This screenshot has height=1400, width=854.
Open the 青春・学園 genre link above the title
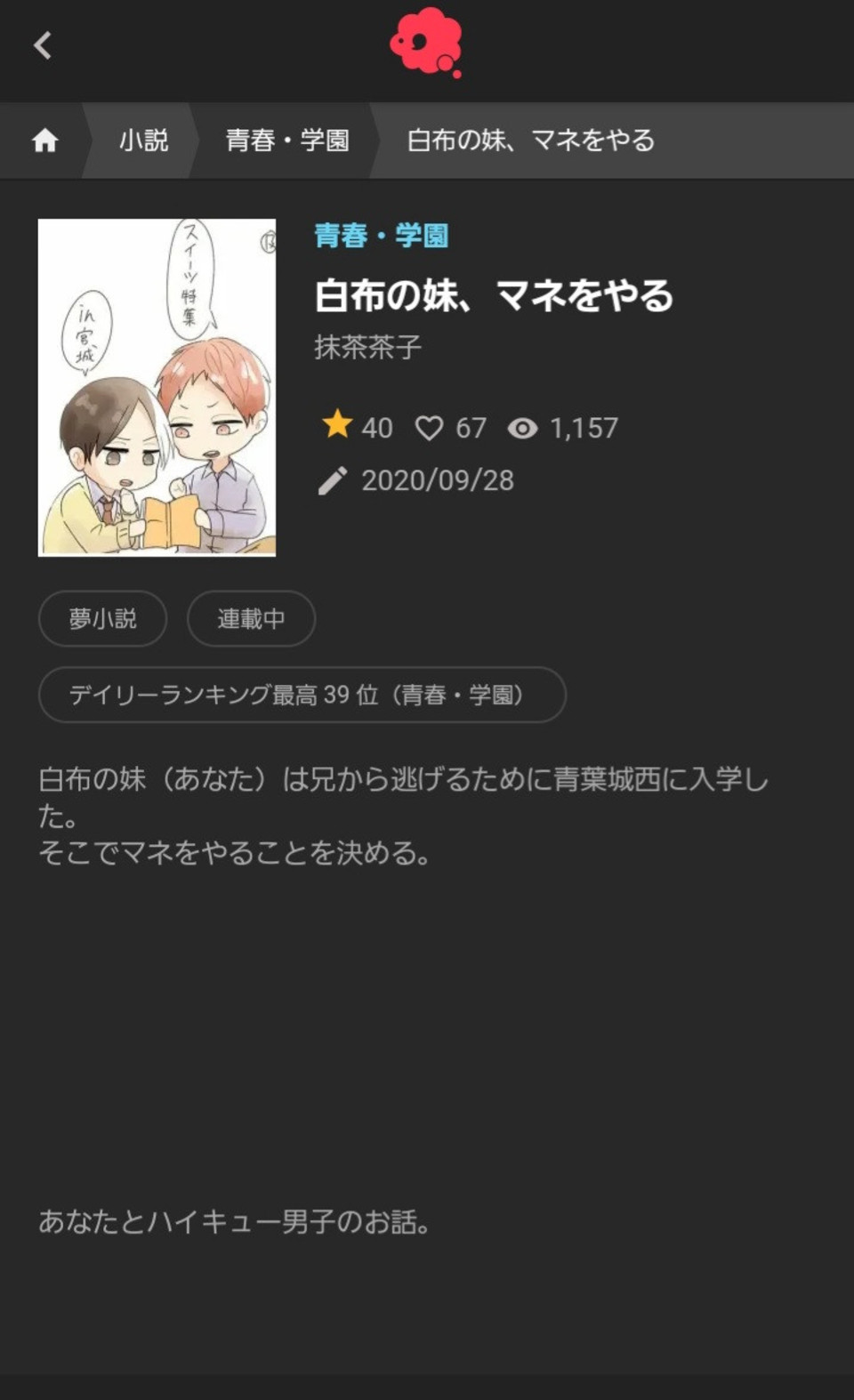tap(383, 237)
